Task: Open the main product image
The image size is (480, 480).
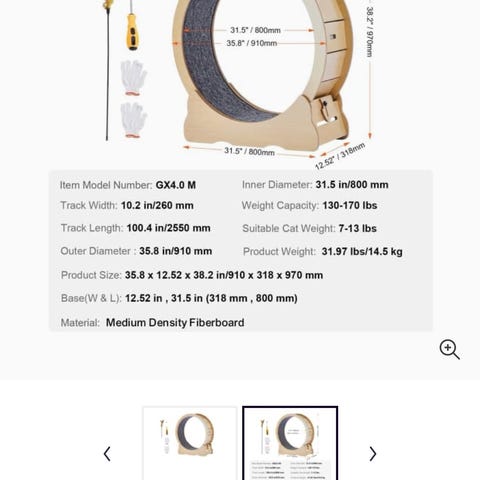Action: point(240,167)
